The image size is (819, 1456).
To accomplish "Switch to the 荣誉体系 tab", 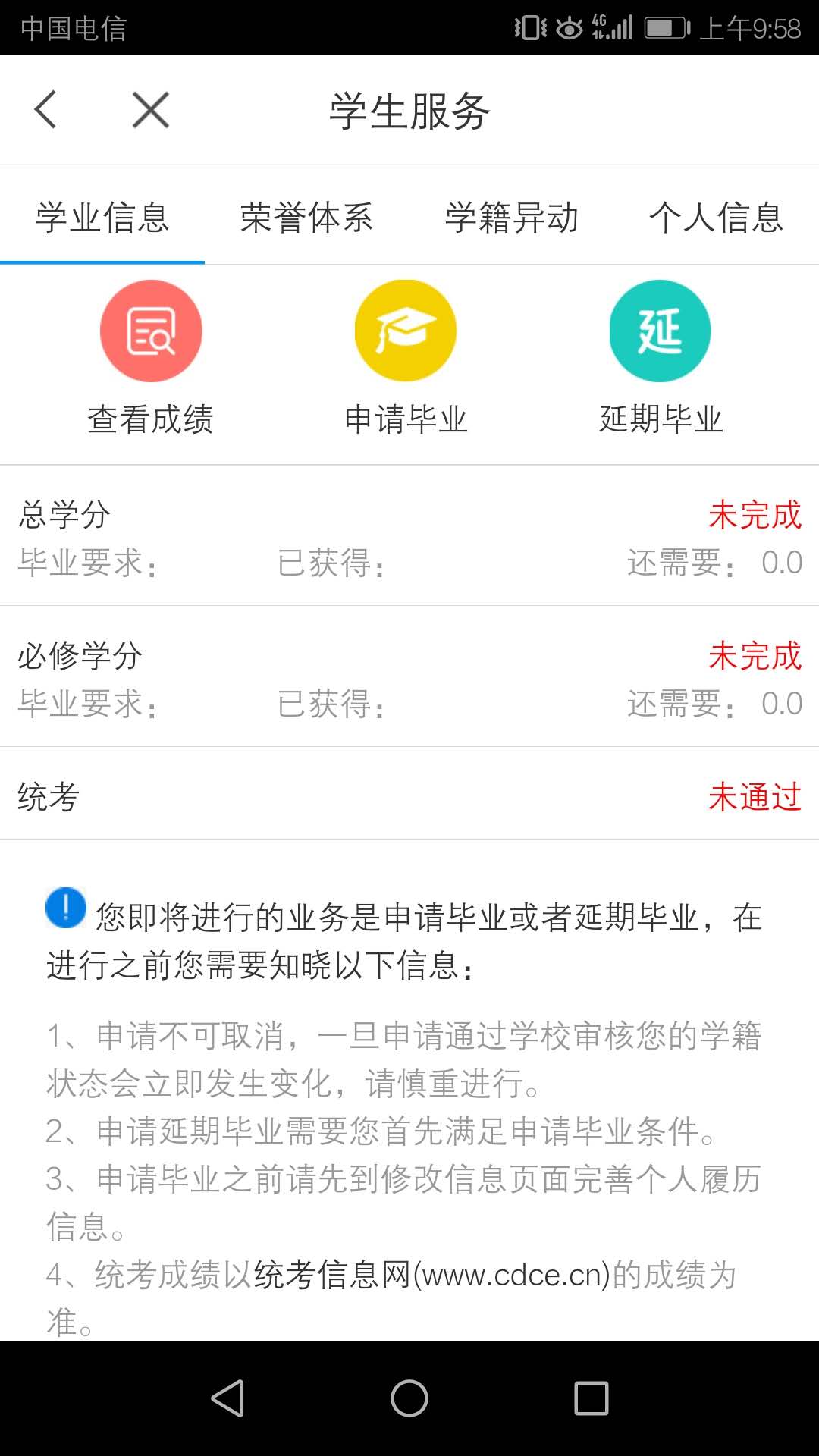I will 306,218.
